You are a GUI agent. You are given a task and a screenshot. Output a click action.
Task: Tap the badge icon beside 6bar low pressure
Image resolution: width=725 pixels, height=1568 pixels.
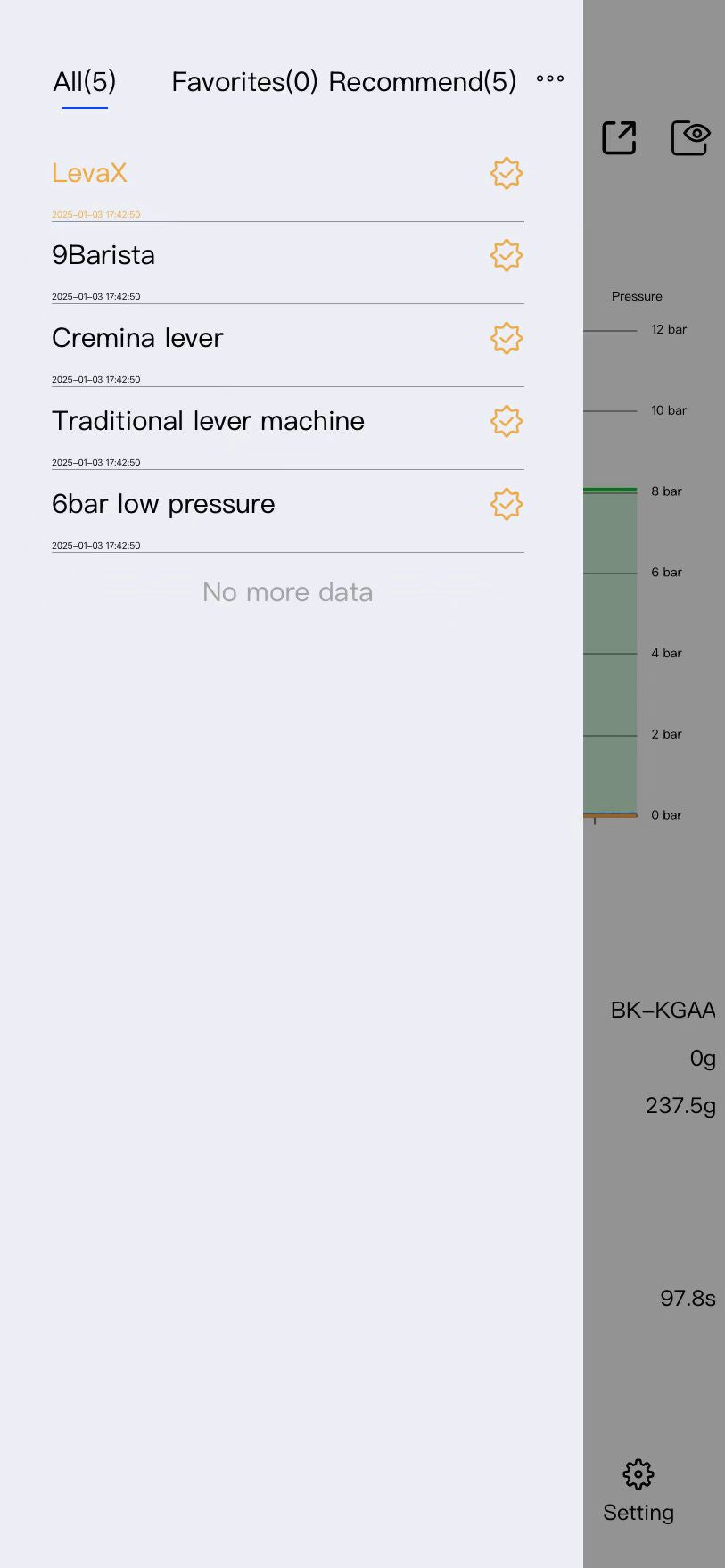(507, 504)
